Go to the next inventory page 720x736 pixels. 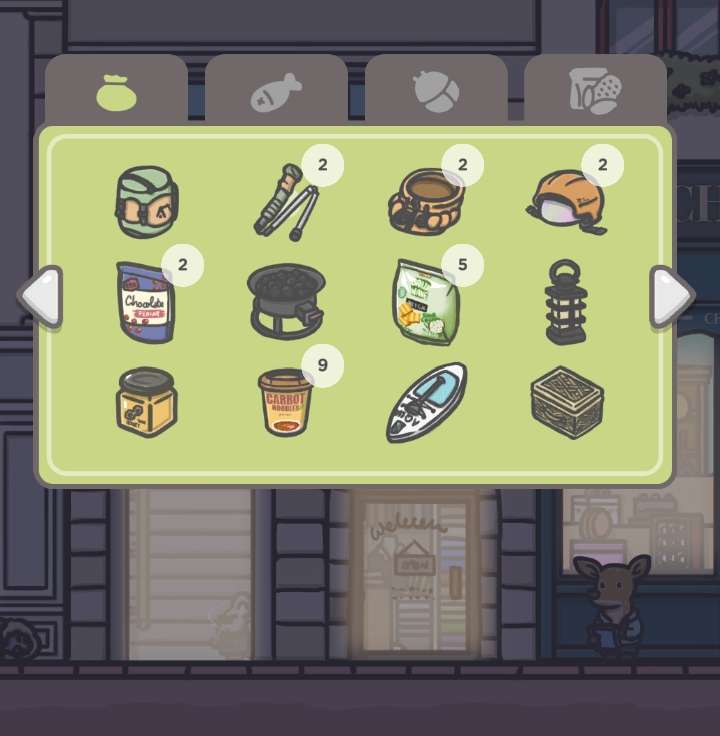pyautogui.click(x=671, y=297)
